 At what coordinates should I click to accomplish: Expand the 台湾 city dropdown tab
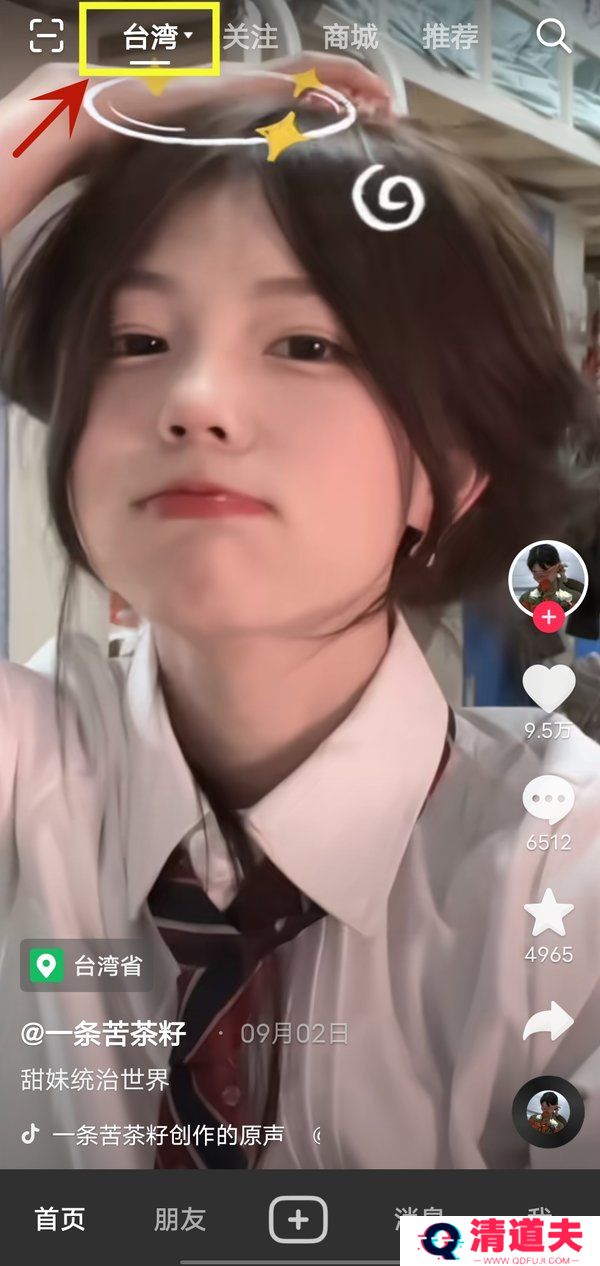click(x=157, y=38)
